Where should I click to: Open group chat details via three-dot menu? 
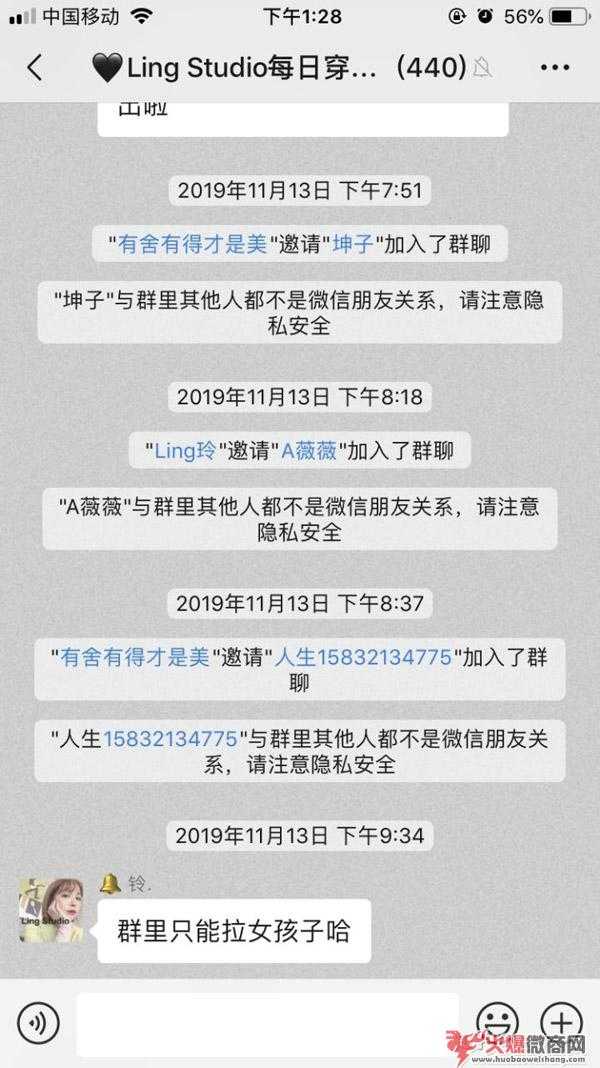click(x=555, y=67)
